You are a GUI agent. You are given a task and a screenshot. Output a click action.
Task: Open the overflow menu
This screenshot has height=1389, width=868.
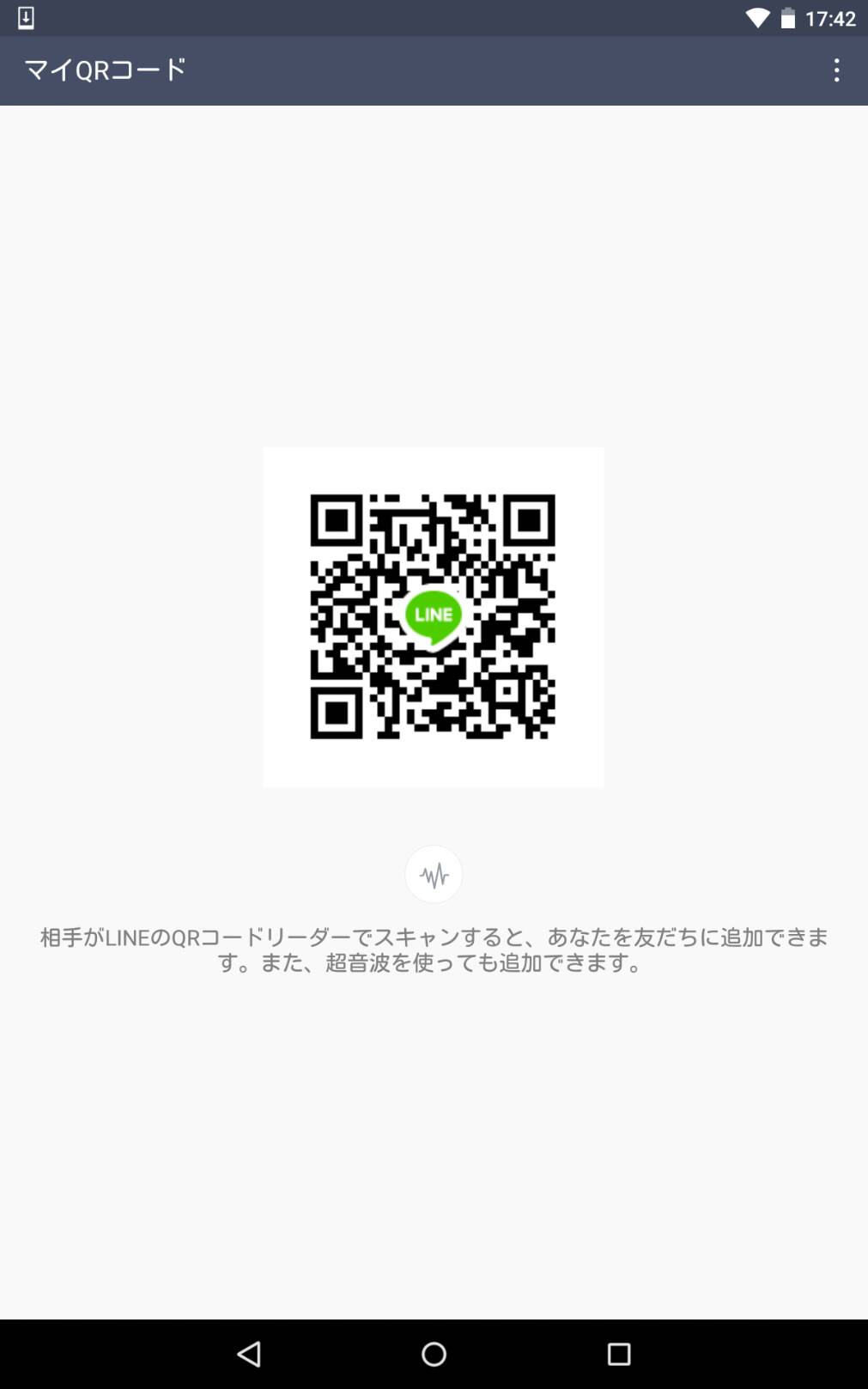[836, 70]
